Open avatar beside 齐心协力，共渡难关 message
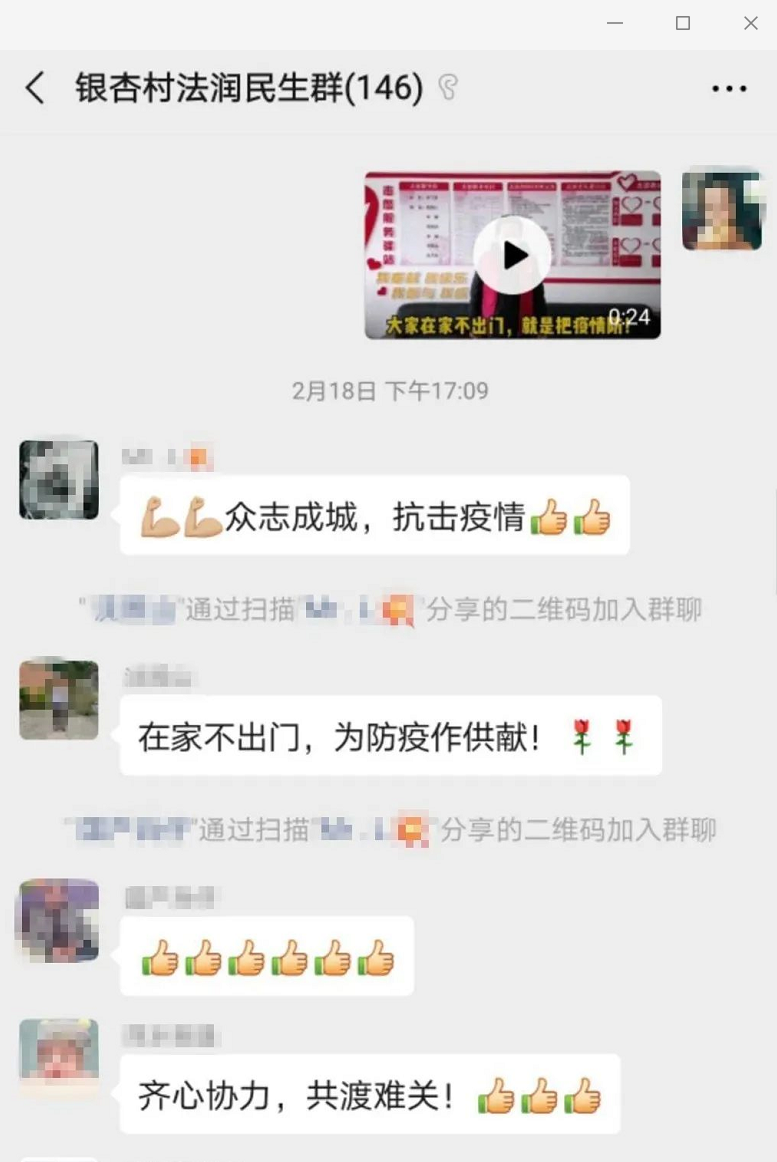This screenshot has width=777, height=1162. tap(59, 1055)
